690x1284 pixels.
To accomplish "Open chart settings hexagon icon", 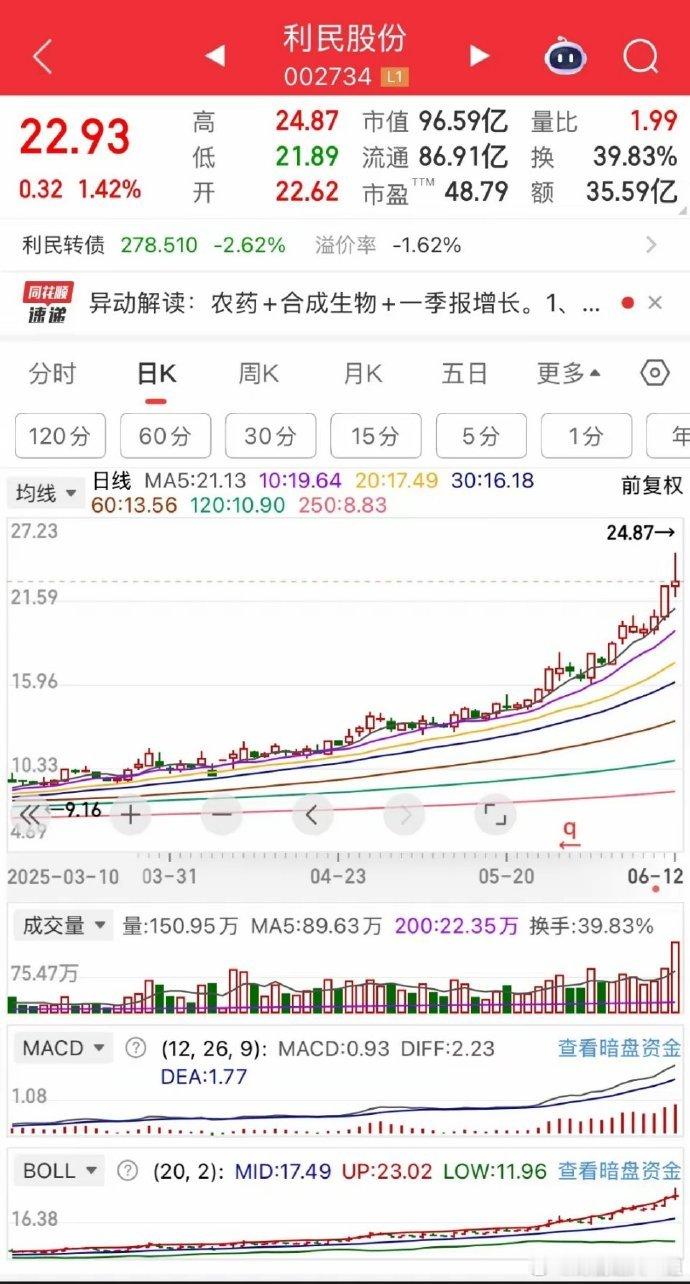I will click(654, 374).
